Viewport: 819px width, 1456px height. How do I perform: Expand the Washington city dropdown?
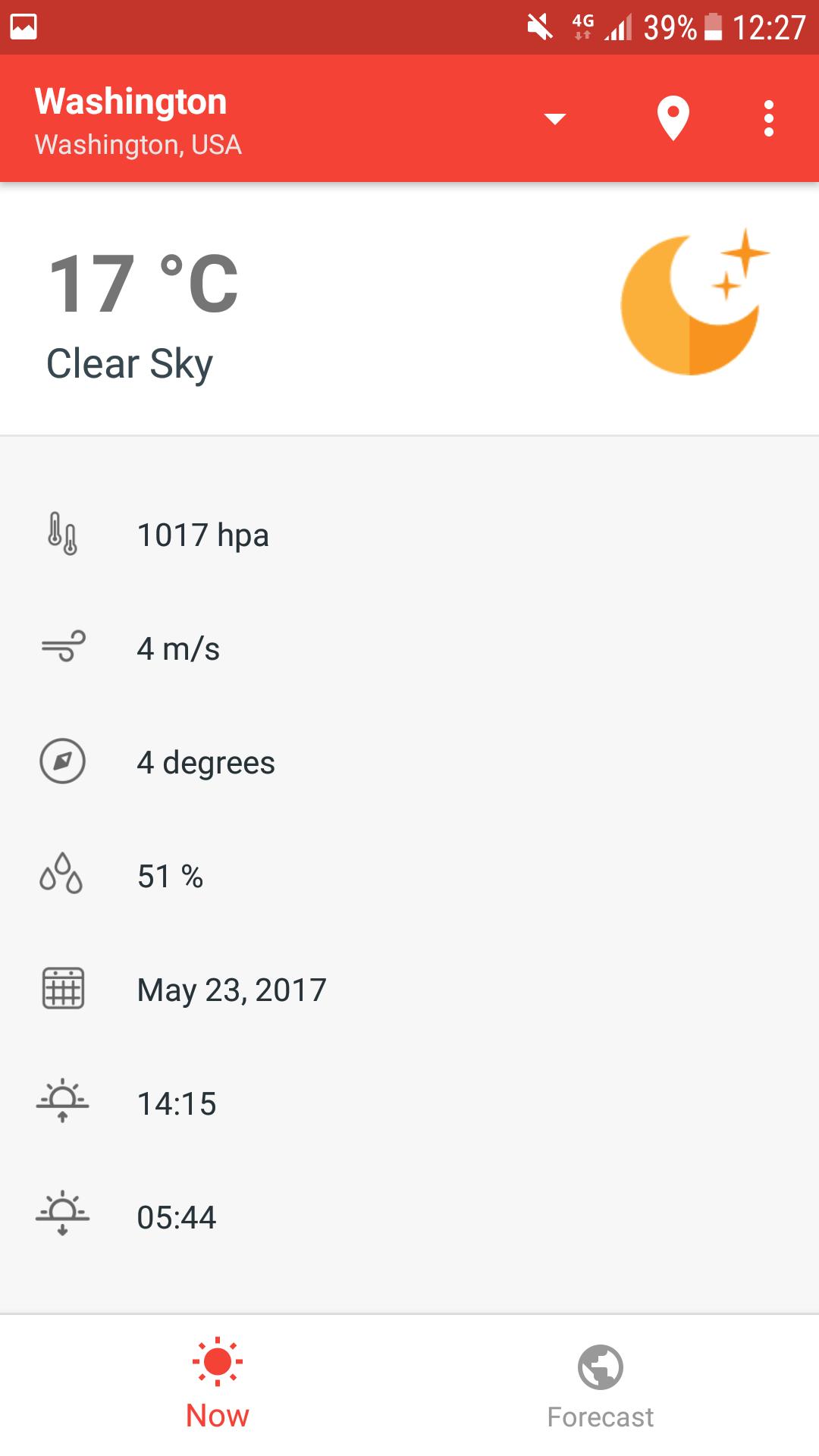tap(555, 119)
